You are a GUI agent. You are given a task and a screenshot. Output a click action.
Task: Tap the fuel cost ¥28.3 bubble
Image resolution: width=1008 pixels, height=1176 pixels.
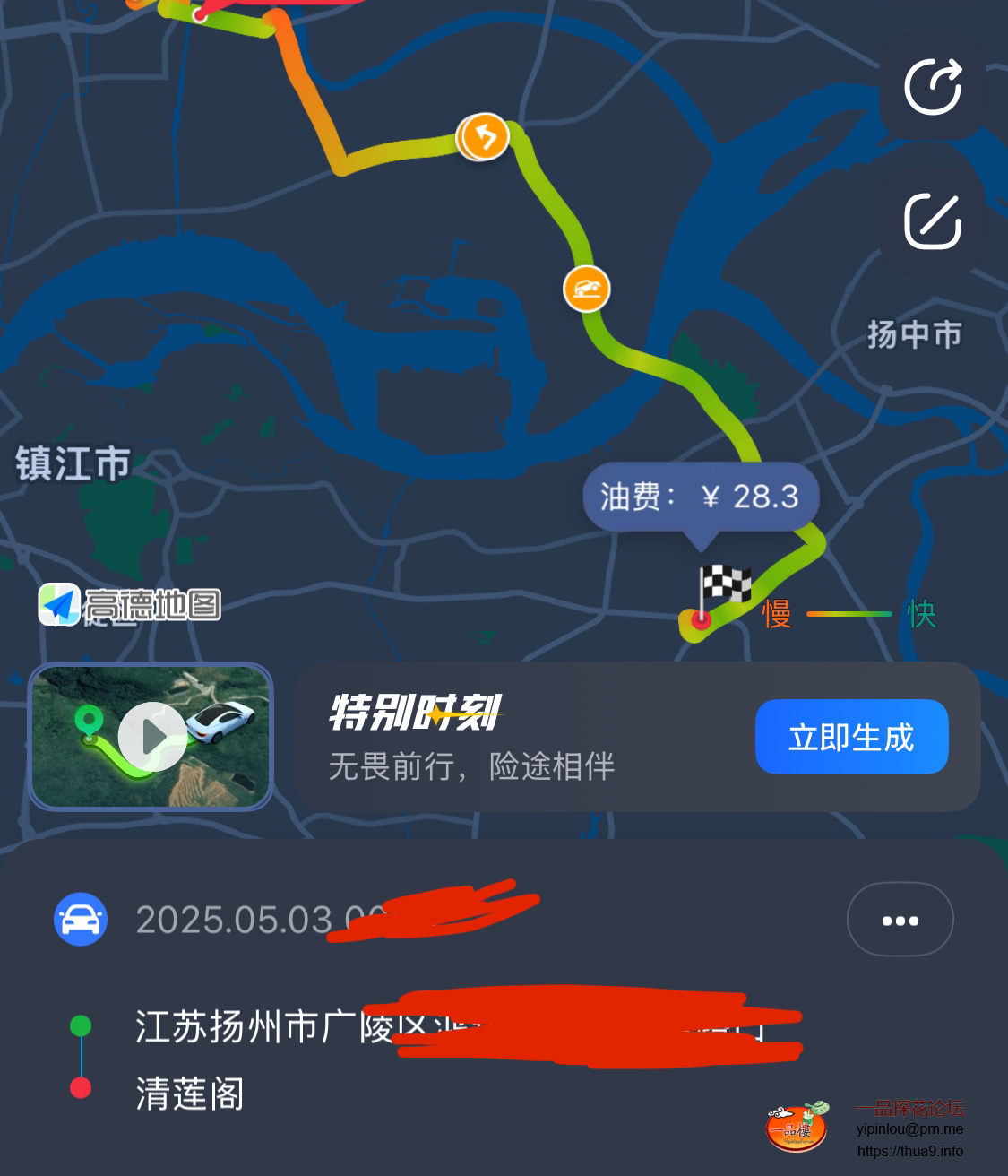[x=700, y=497]
